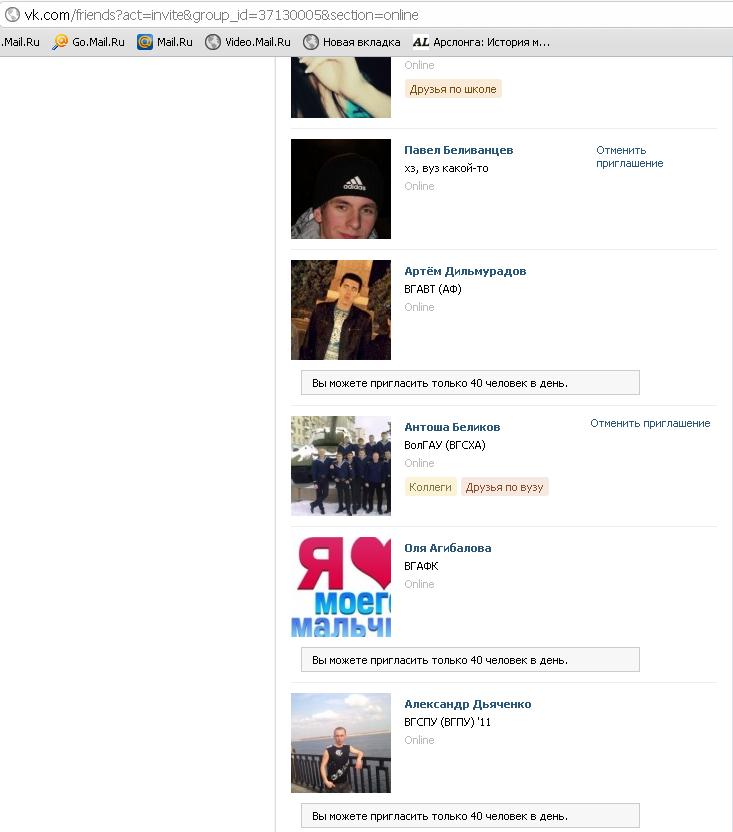Open Александр Дьяченко's profile name link

pyautogui.click(x=467, y=704)
